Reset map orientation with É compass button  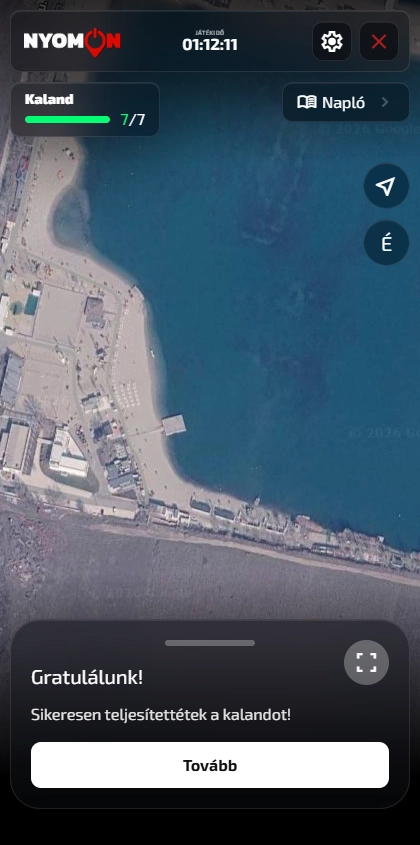(x=386, y=243)
